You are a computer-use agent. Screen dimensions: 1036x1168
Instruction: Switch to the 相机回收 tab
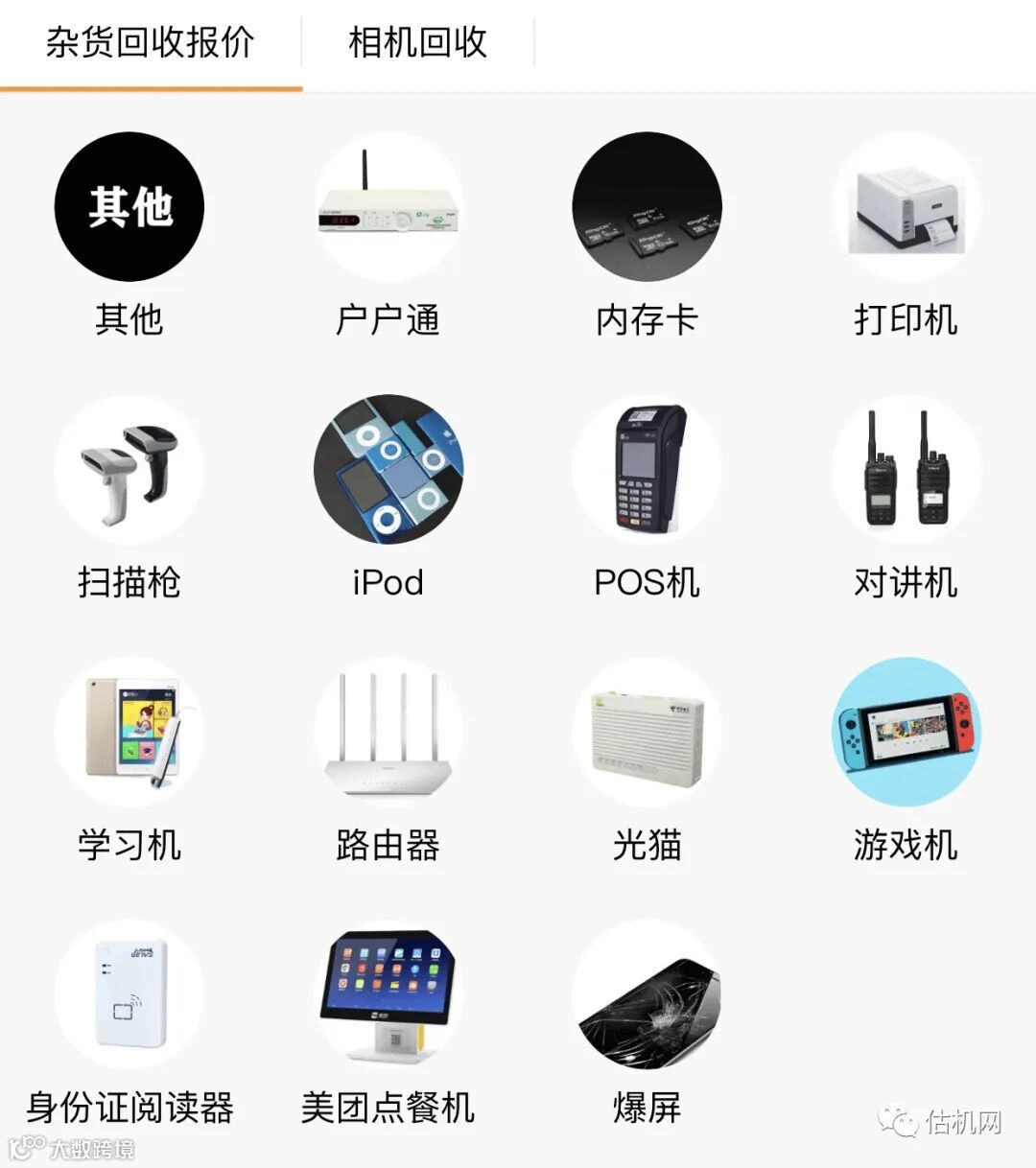417,43
